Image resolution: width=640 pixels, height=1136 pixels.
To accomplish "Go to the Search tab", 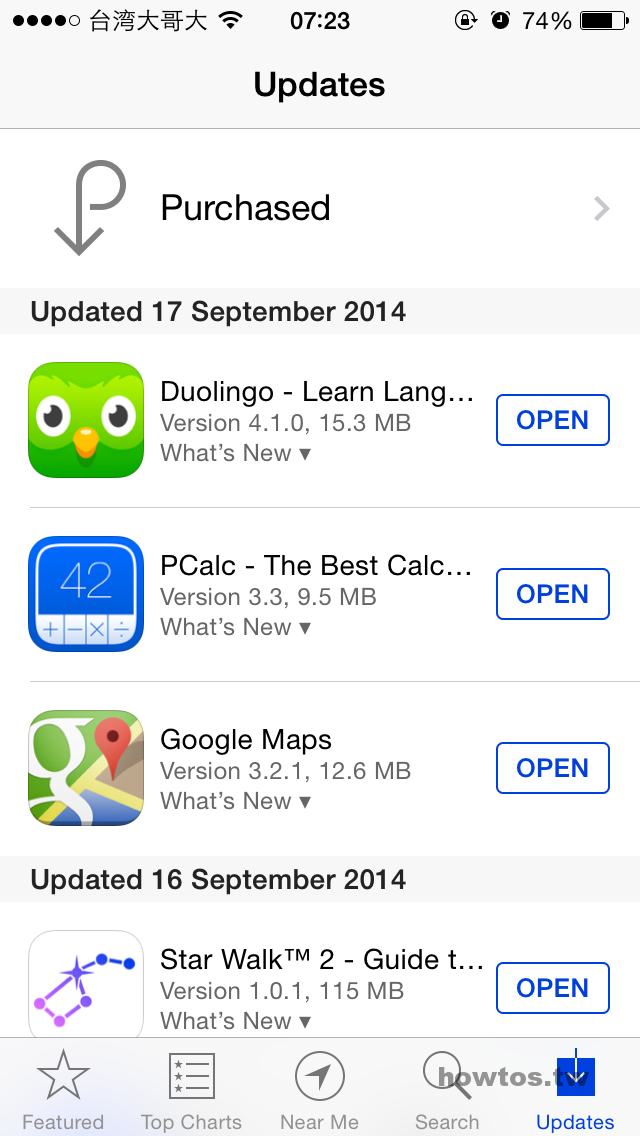I will tap(447, 1089).
